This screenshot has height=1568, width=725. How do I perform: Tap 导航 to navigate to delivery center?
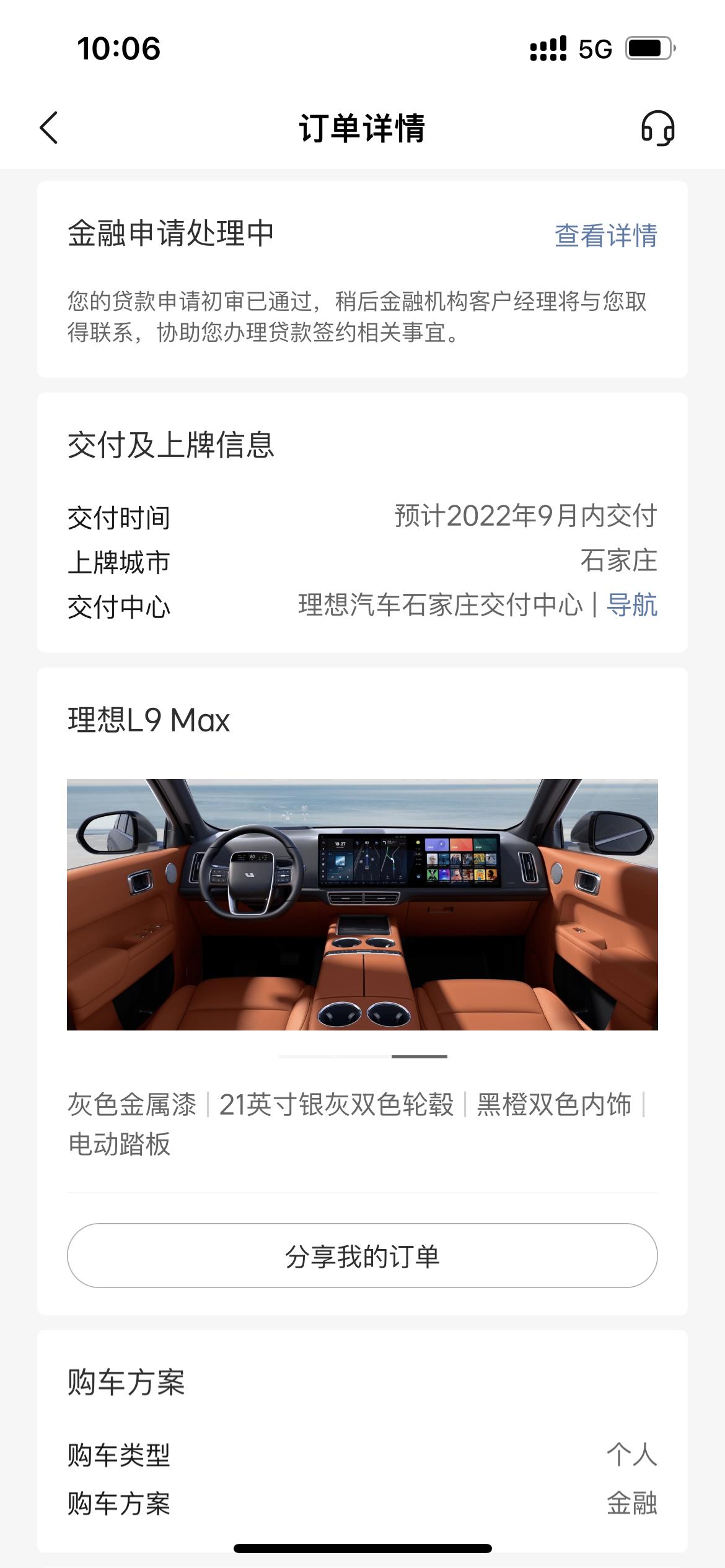(632, 605)
